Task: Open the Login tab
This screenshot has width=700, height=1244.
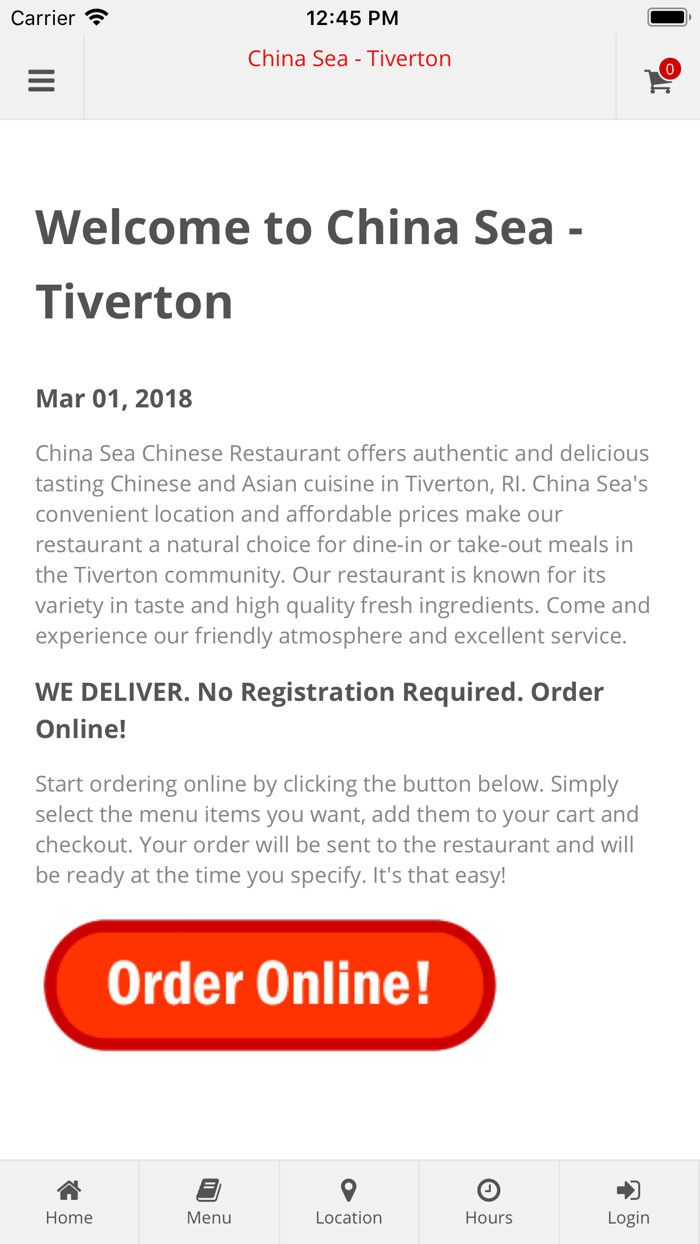Action: [629, 1202]
